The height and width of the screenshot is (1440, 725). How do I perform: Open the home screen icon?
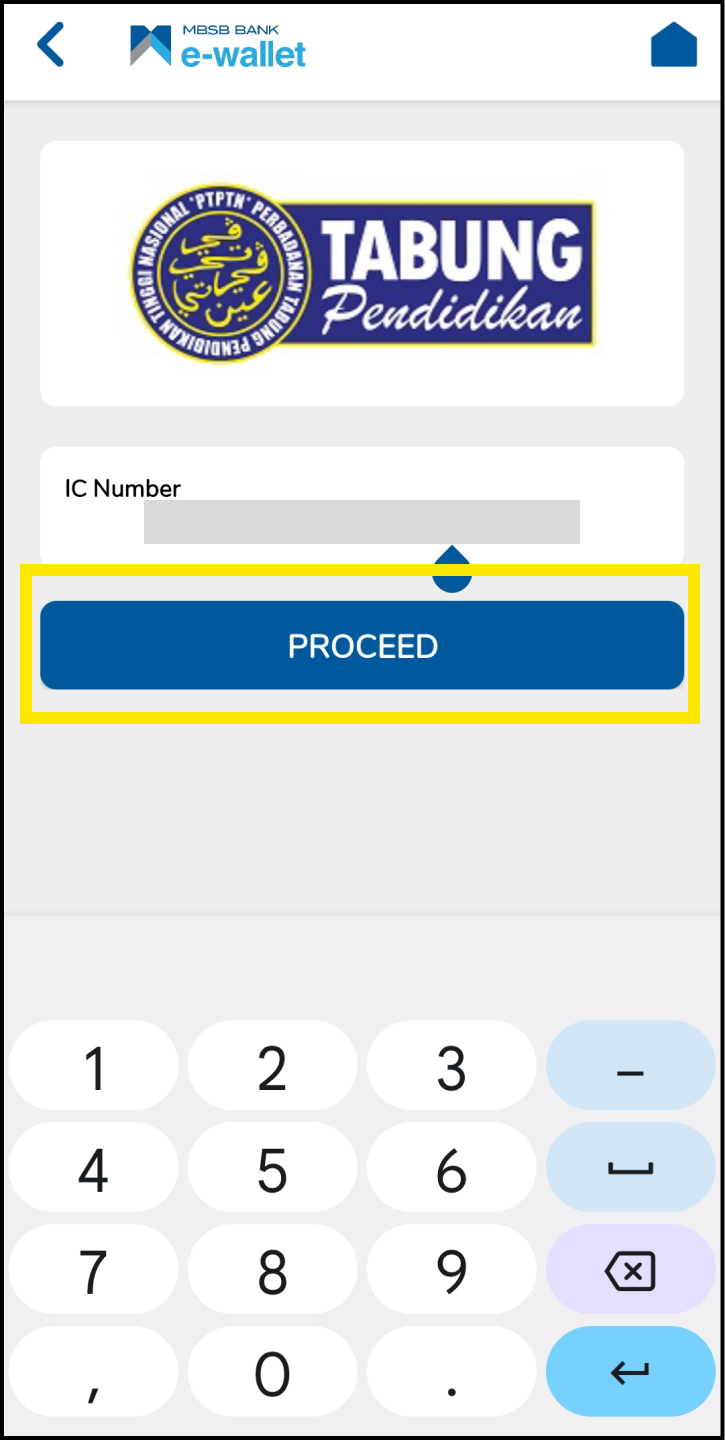coord(673,45)
